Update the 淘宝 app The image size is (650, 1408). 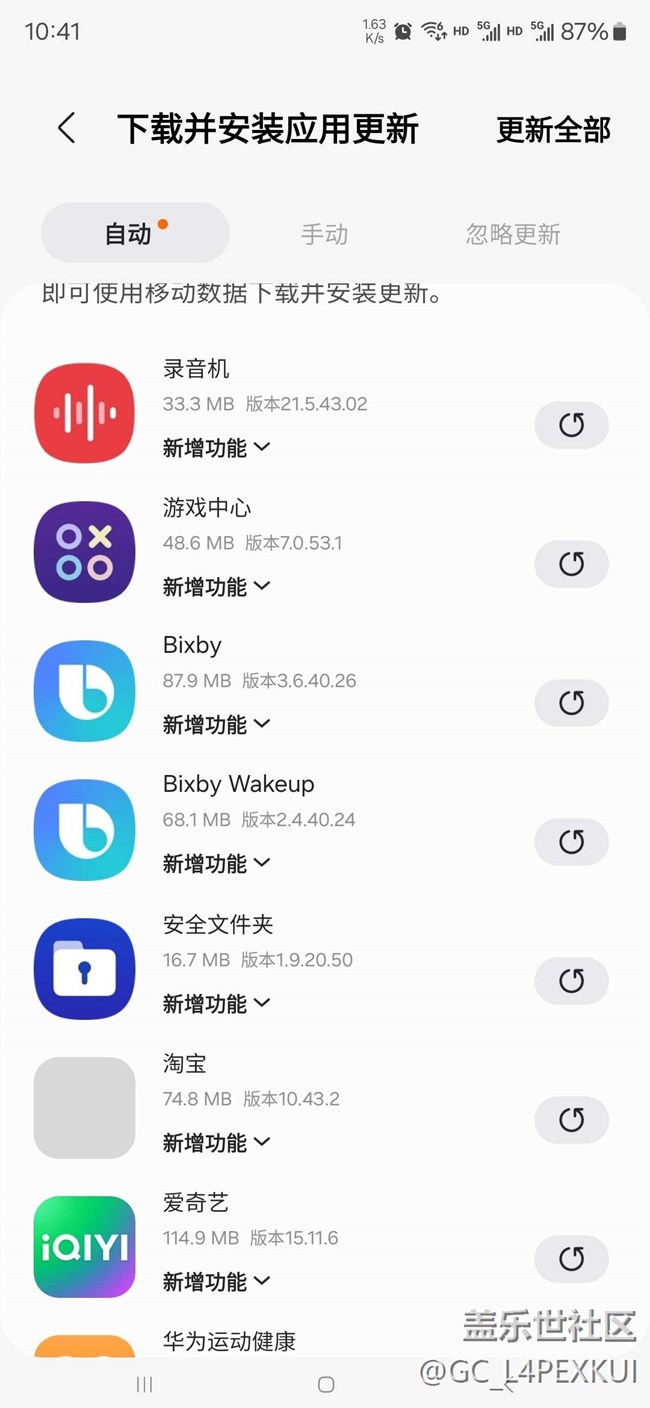[x=571, y=1120]
